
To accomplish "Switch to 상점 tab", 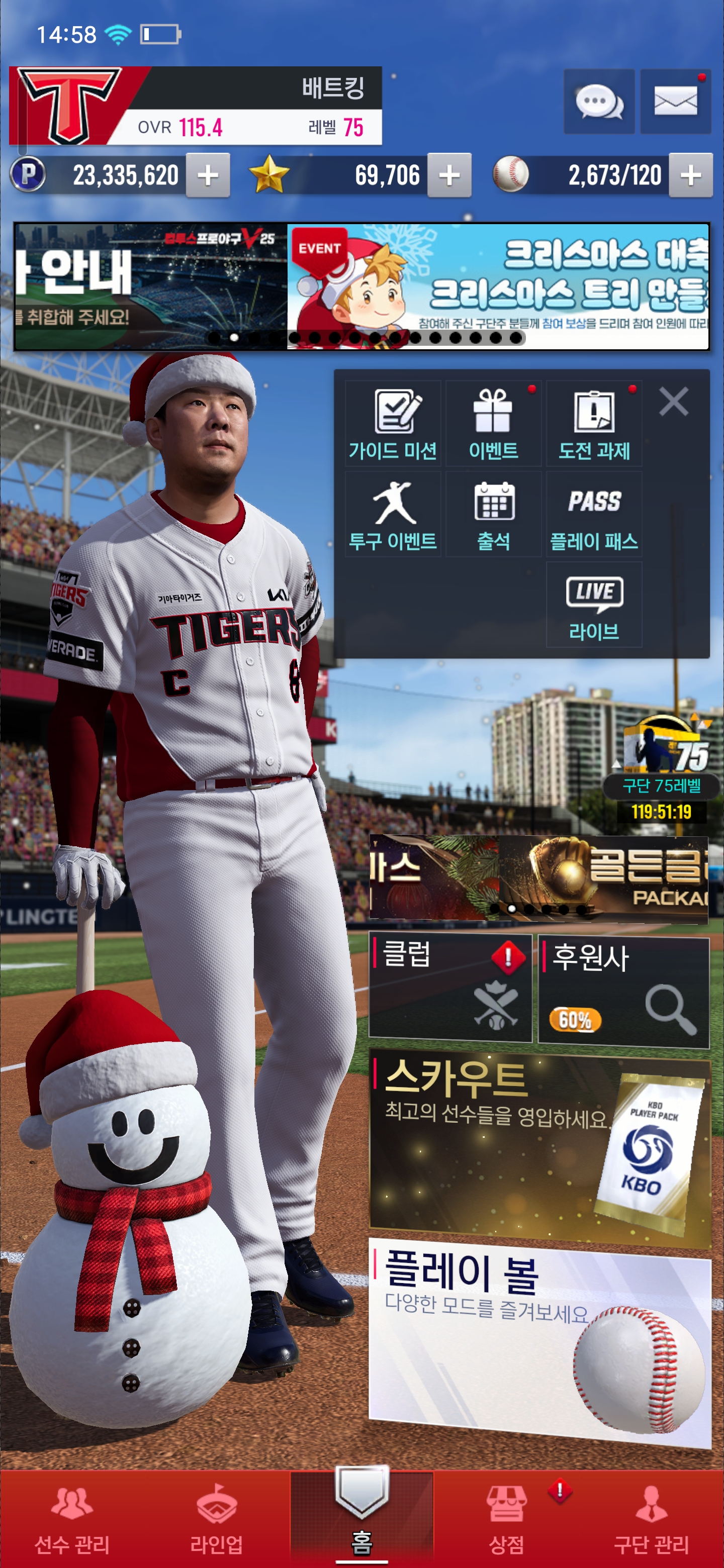I will (x=506, y=1518).
